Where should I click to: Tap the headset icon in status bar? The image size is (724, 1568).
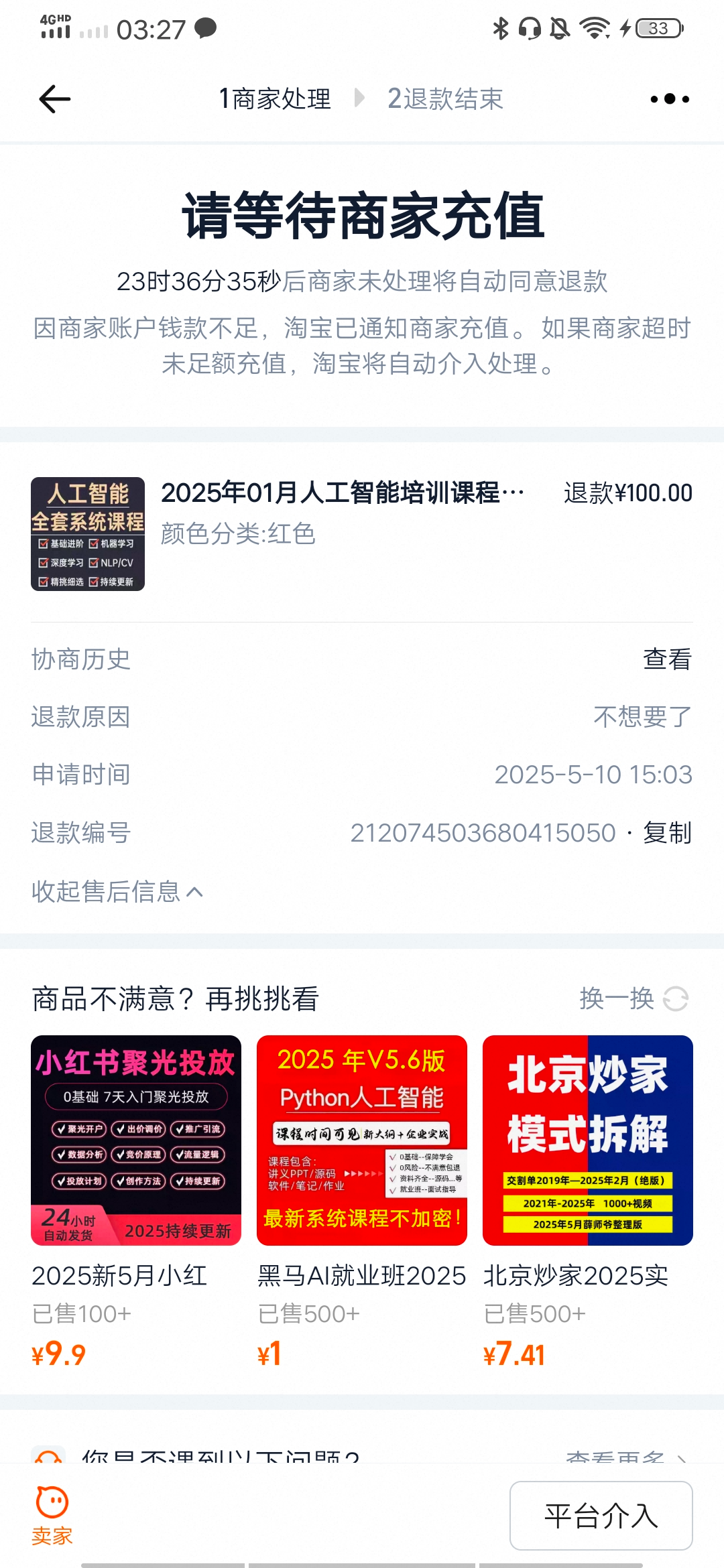530,27
